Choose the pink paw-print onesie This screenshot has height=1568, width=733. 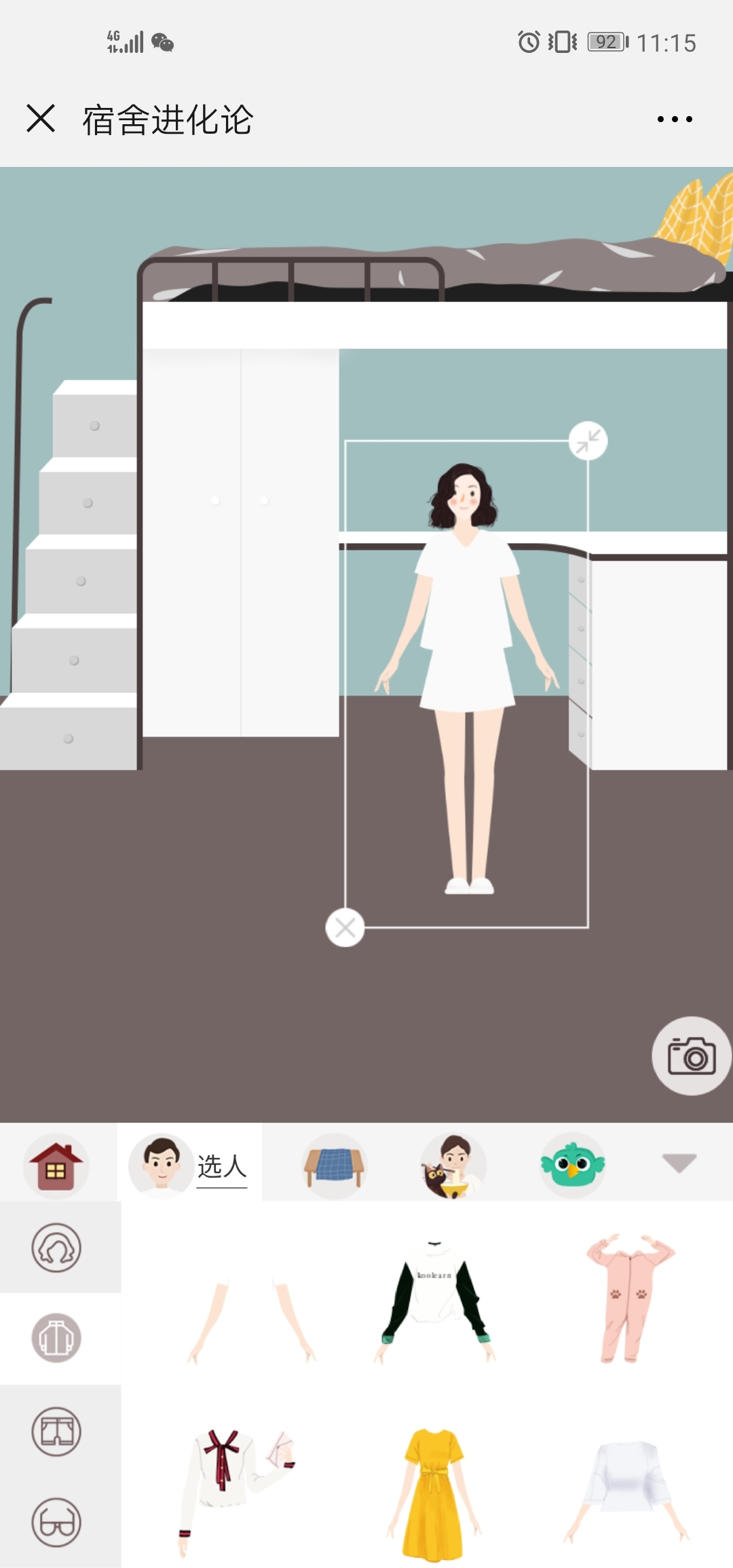628,1298
